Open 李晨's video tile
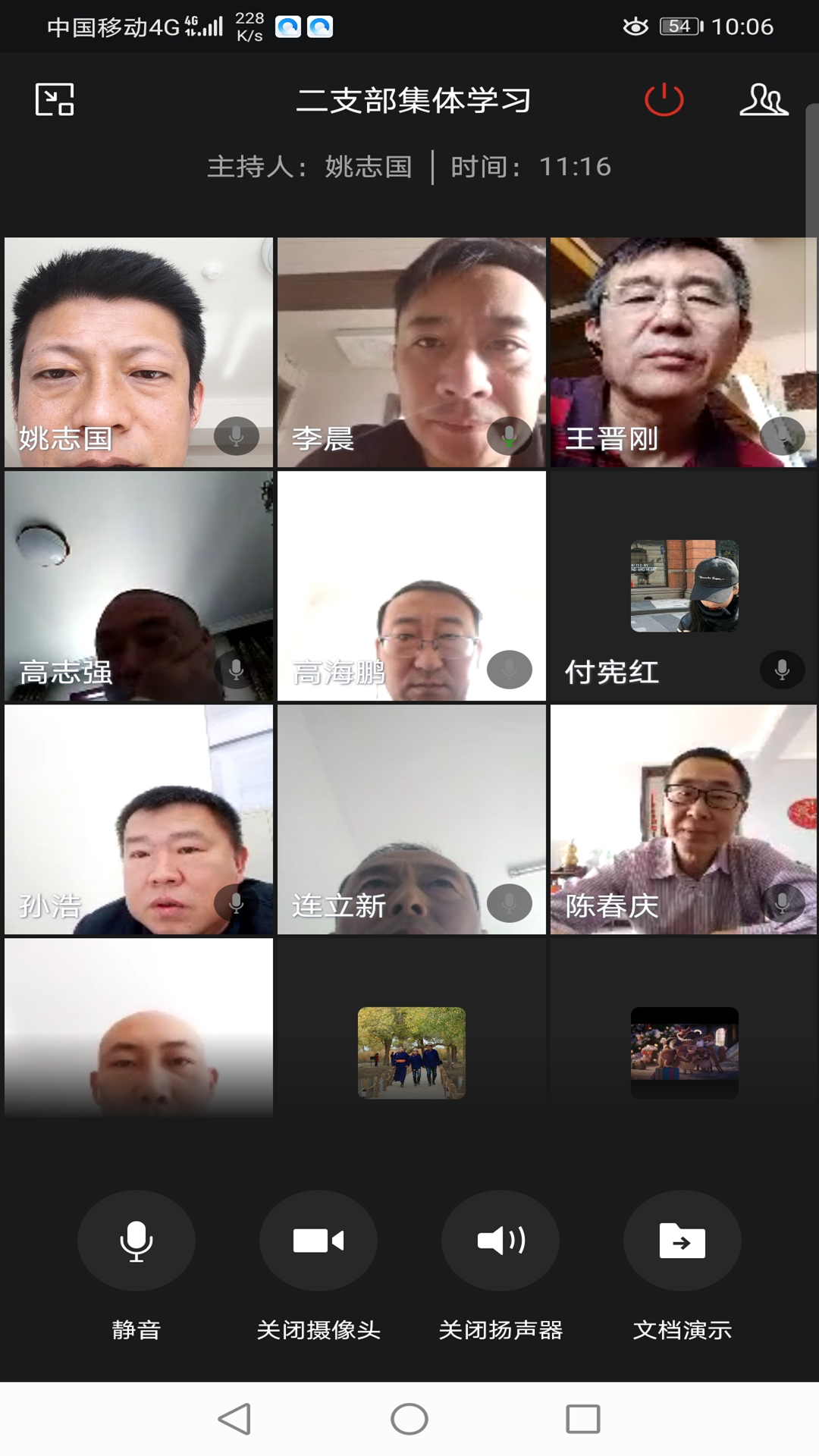Image resolution: width=819 pixels, height=1456 pixels. pyautogui.click(x=411, y=352)
